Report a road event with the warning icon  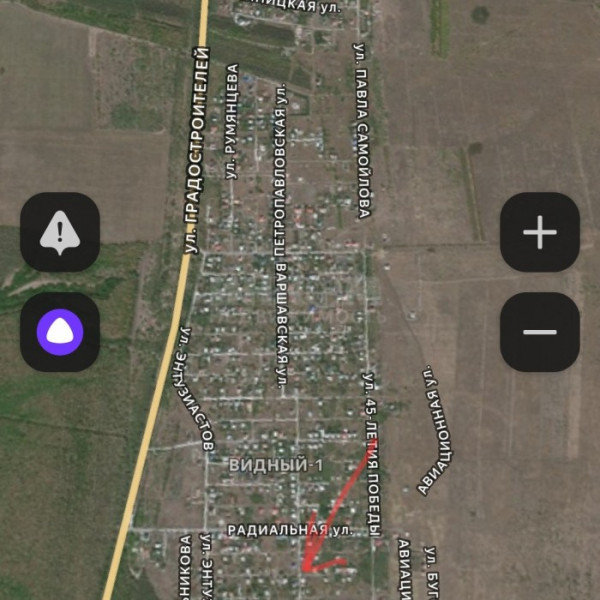point(60,232)
